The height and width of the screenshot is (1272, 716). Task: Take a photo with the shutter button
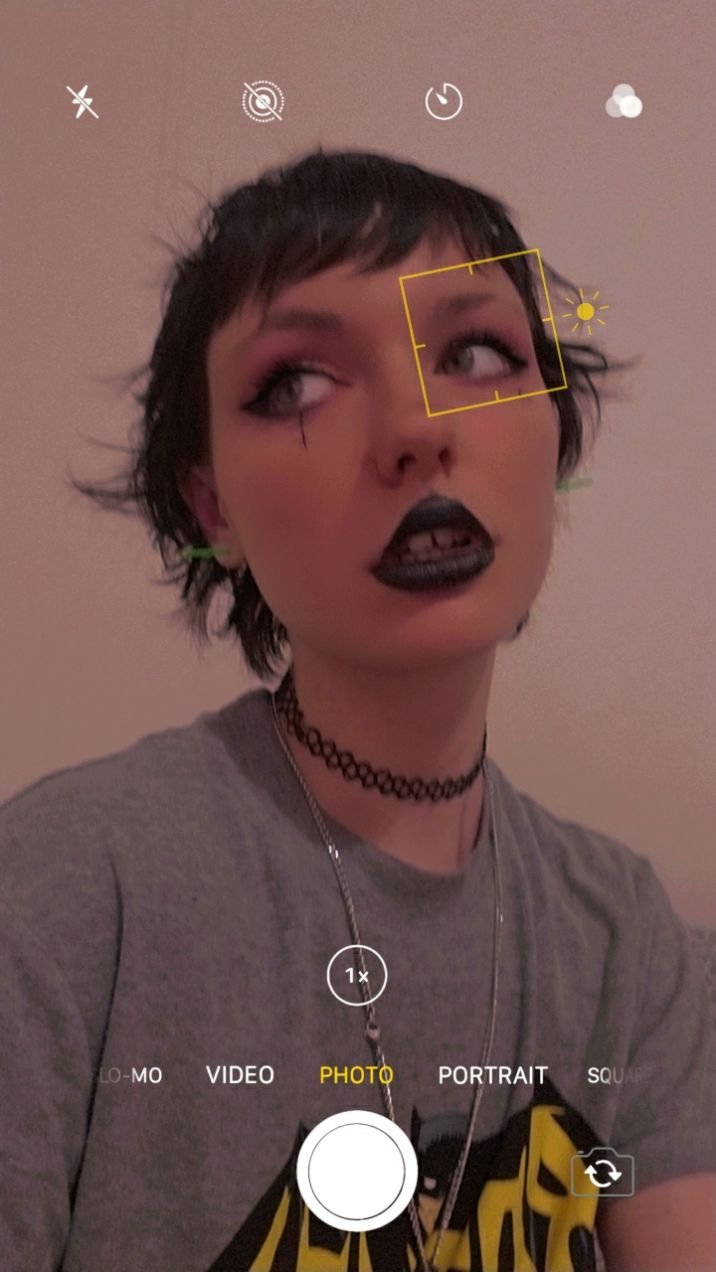coord(357,1171)
